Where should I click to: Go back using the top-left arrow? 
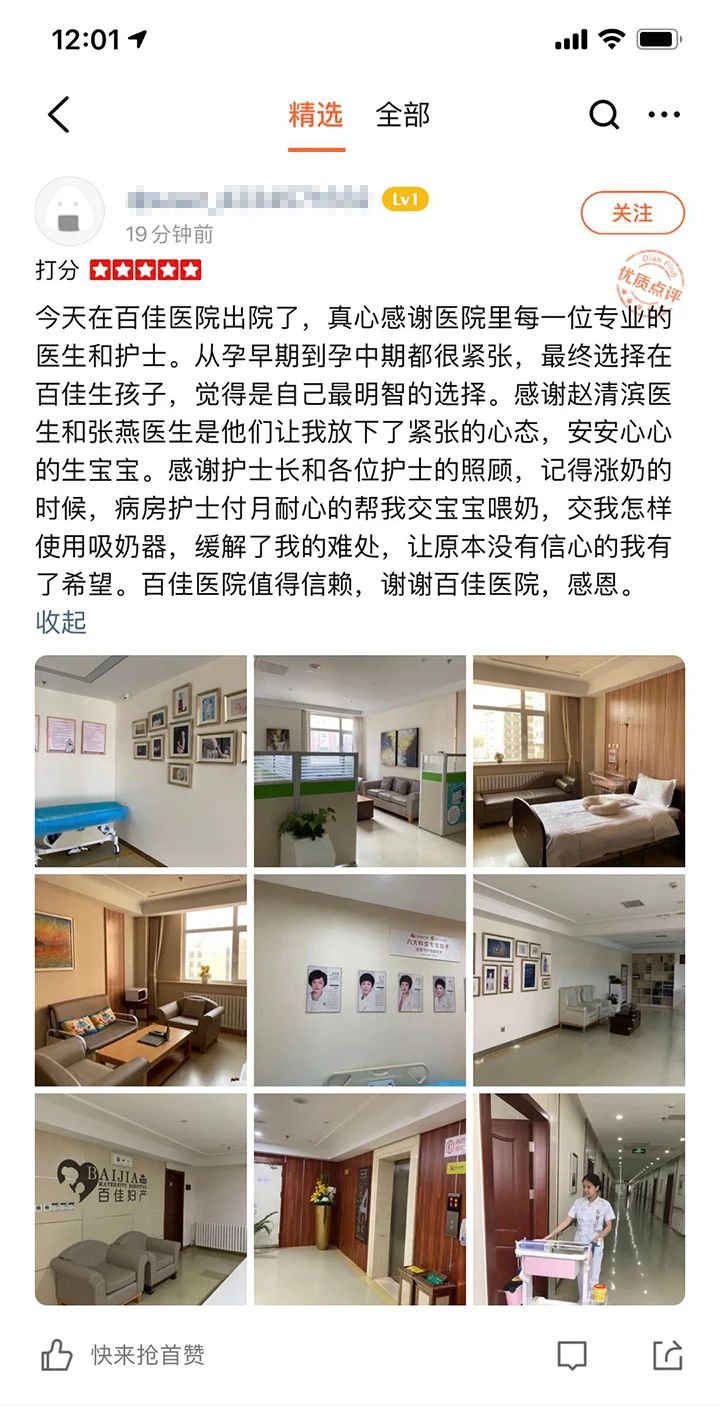(59, 115)
